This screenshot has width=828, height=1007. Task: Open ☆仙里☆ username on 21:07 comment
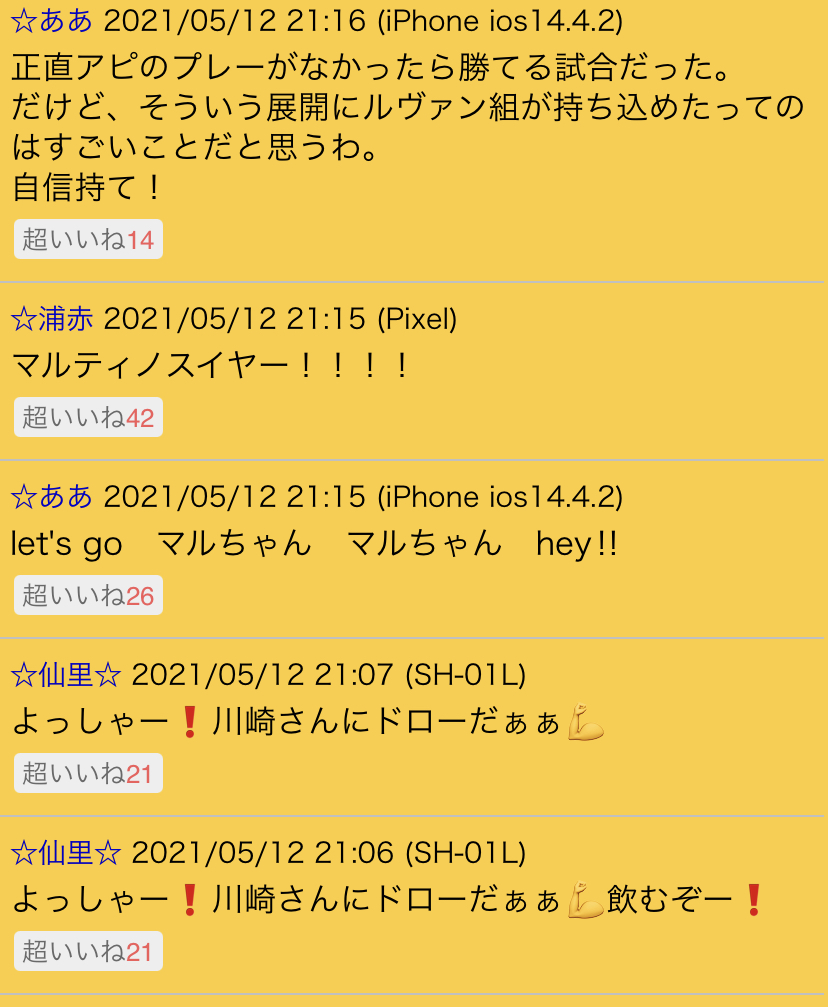(66, 675)
